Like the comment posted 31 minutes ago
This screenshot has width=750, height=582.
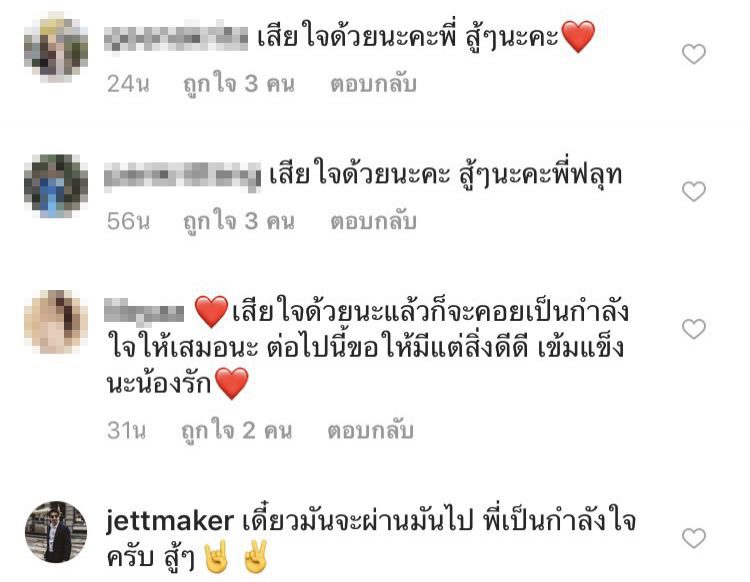tap(693, 328)
